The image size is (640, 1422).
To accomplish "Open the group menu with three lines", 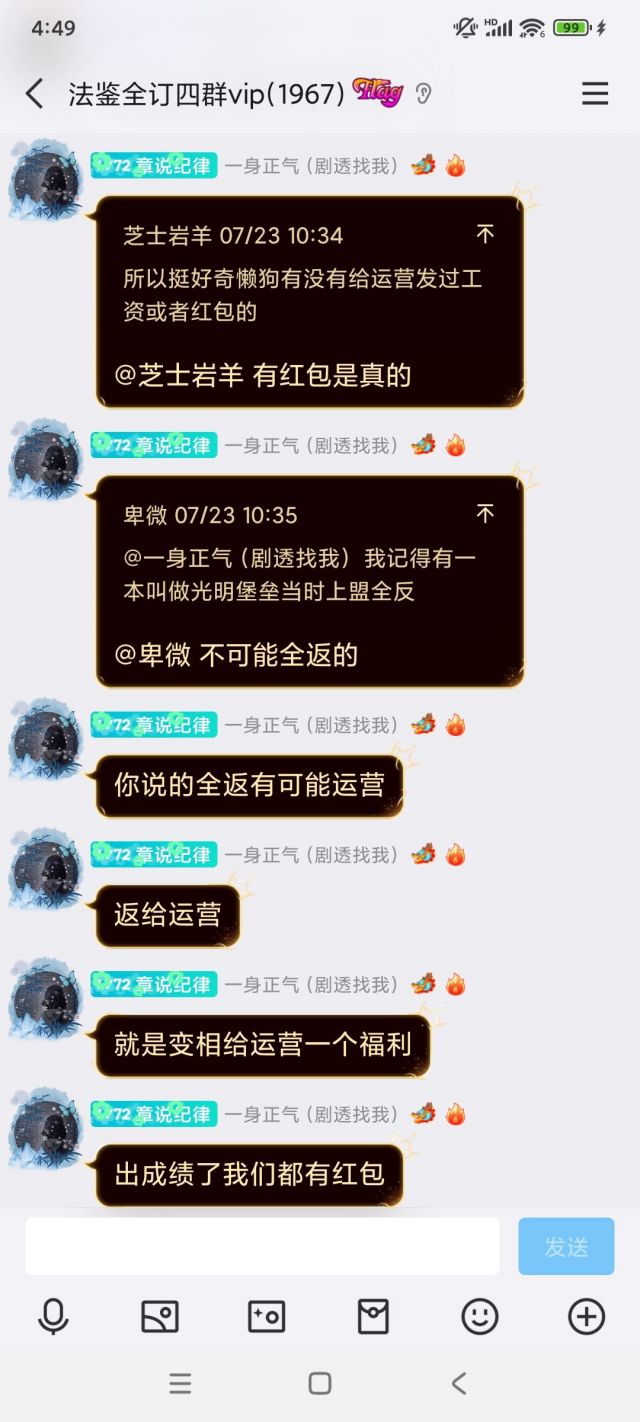I will [x=595, y=94].
